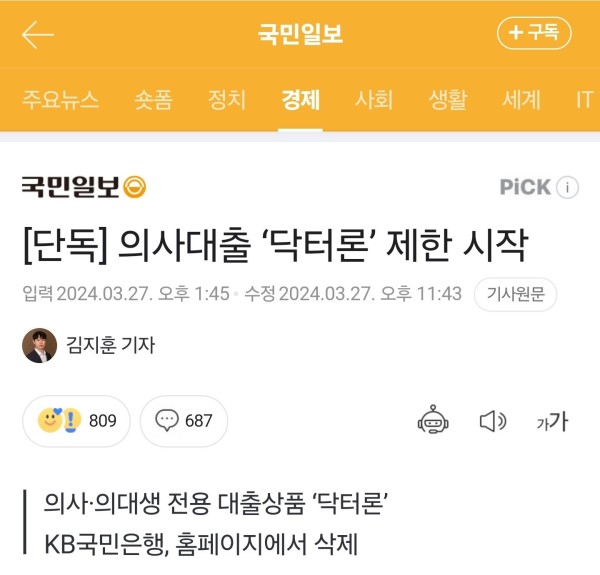Open the AI summary robot icon

432,421
